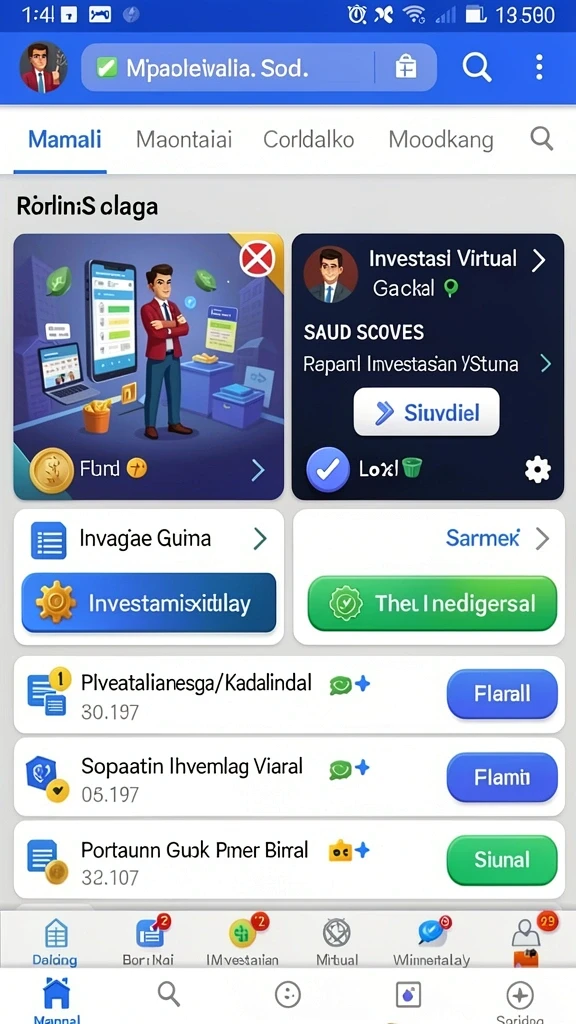
Task: Tap Flarall next to Plveatalianesga/Kadalindal
Action: pyautogui.click(x=502, y=694)
